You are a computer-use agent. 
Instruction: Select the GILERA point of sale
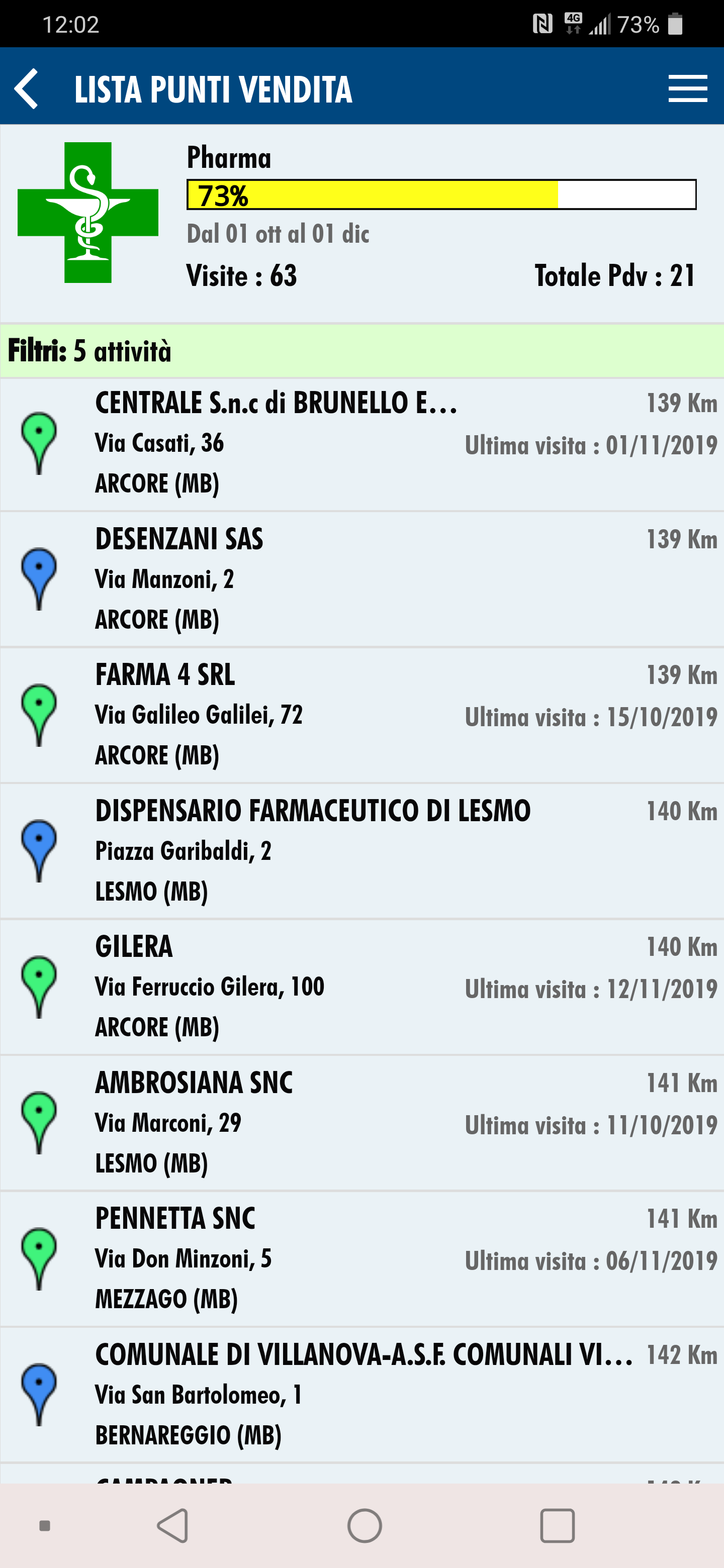[x=361, y=987]
